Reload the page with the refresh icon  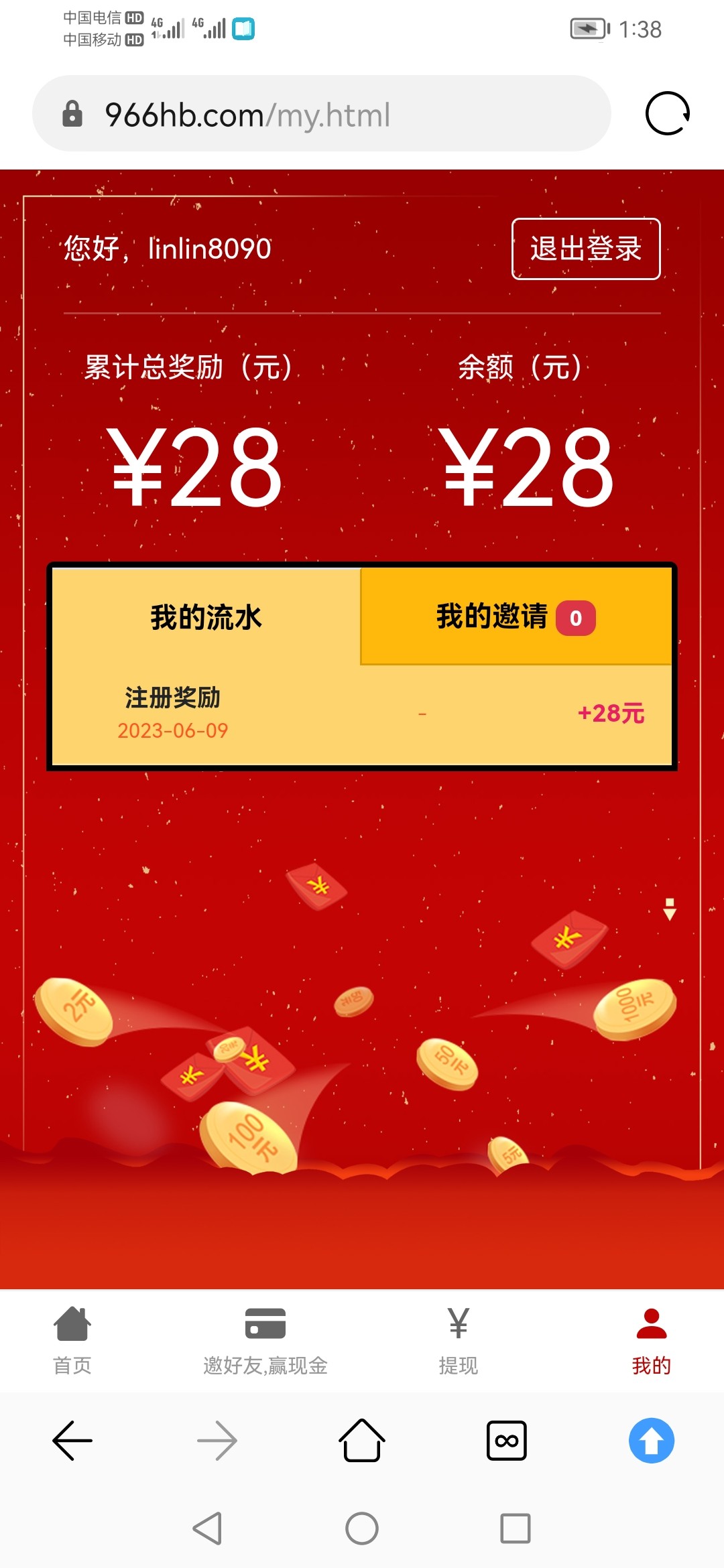(x=667, y=114)
